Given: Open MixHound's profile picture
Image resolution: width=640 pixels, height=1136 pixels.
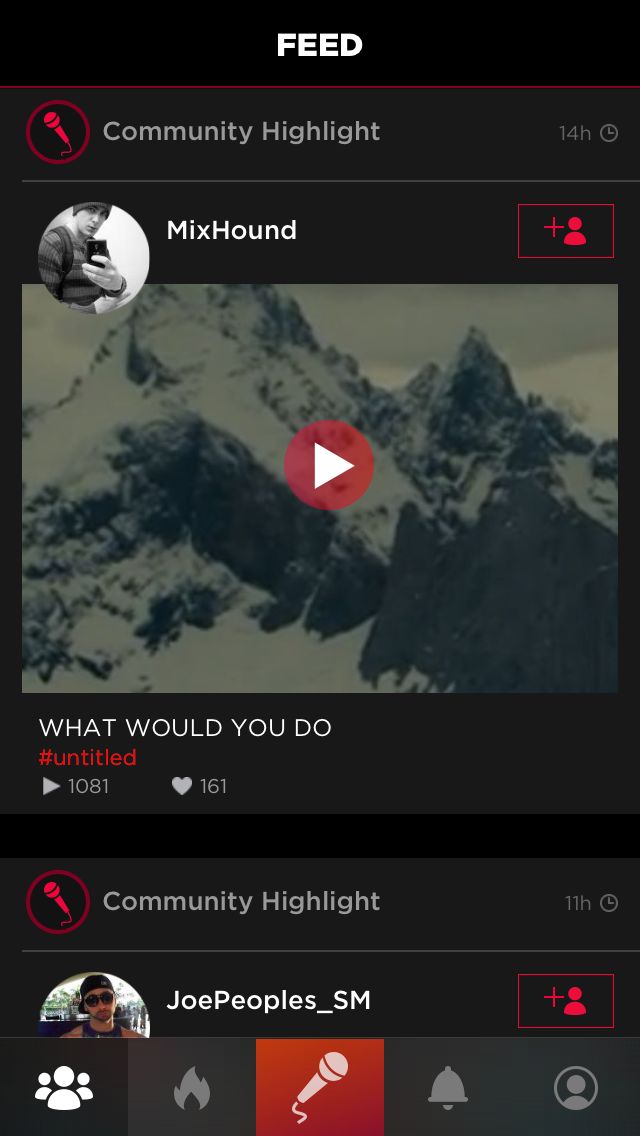Looking at the screenshot, I should click(x=93, y=258).
